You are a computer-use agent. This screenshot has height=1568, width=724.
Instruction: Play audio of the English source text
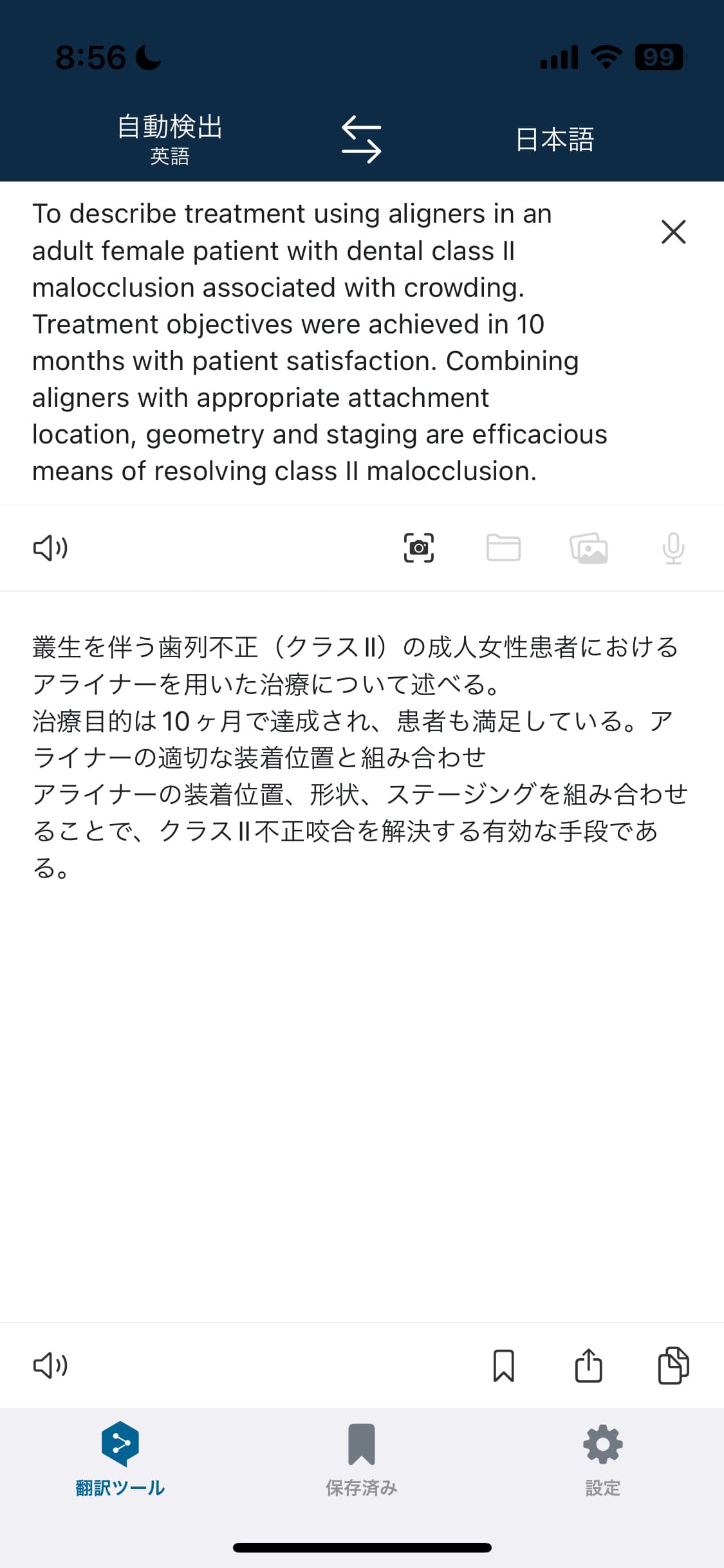(x=50, y=548)
